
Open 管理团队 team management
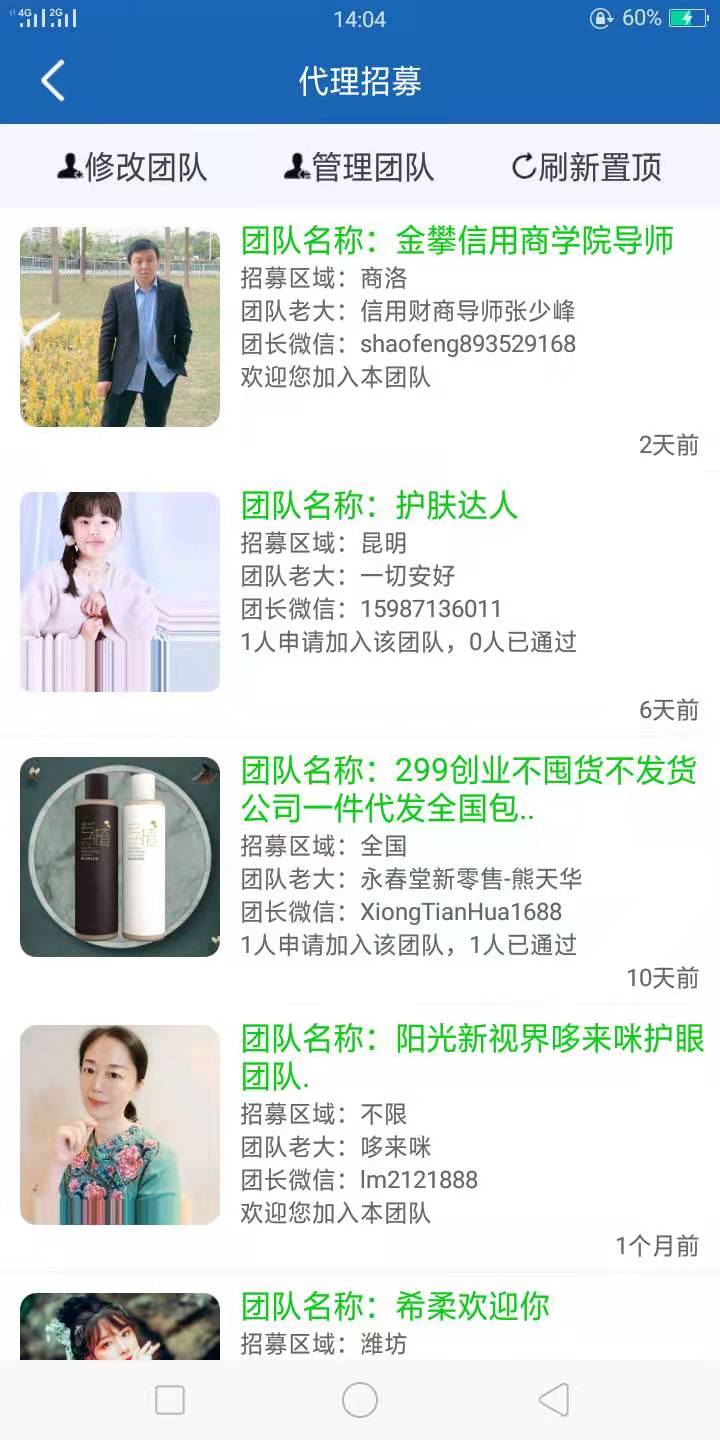[x=359, y=167]
